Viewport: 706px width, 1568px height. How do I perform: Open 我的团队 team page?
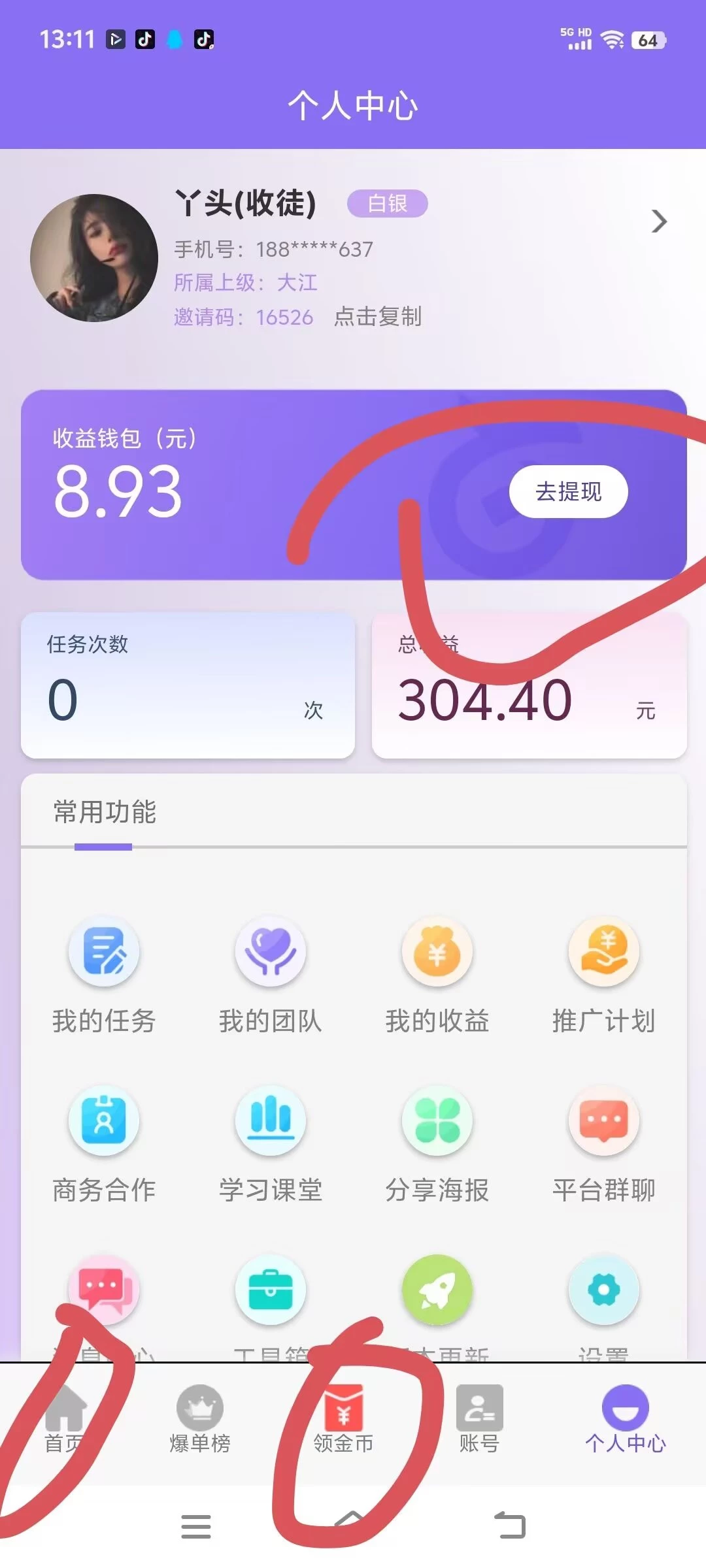pos(271,973)
